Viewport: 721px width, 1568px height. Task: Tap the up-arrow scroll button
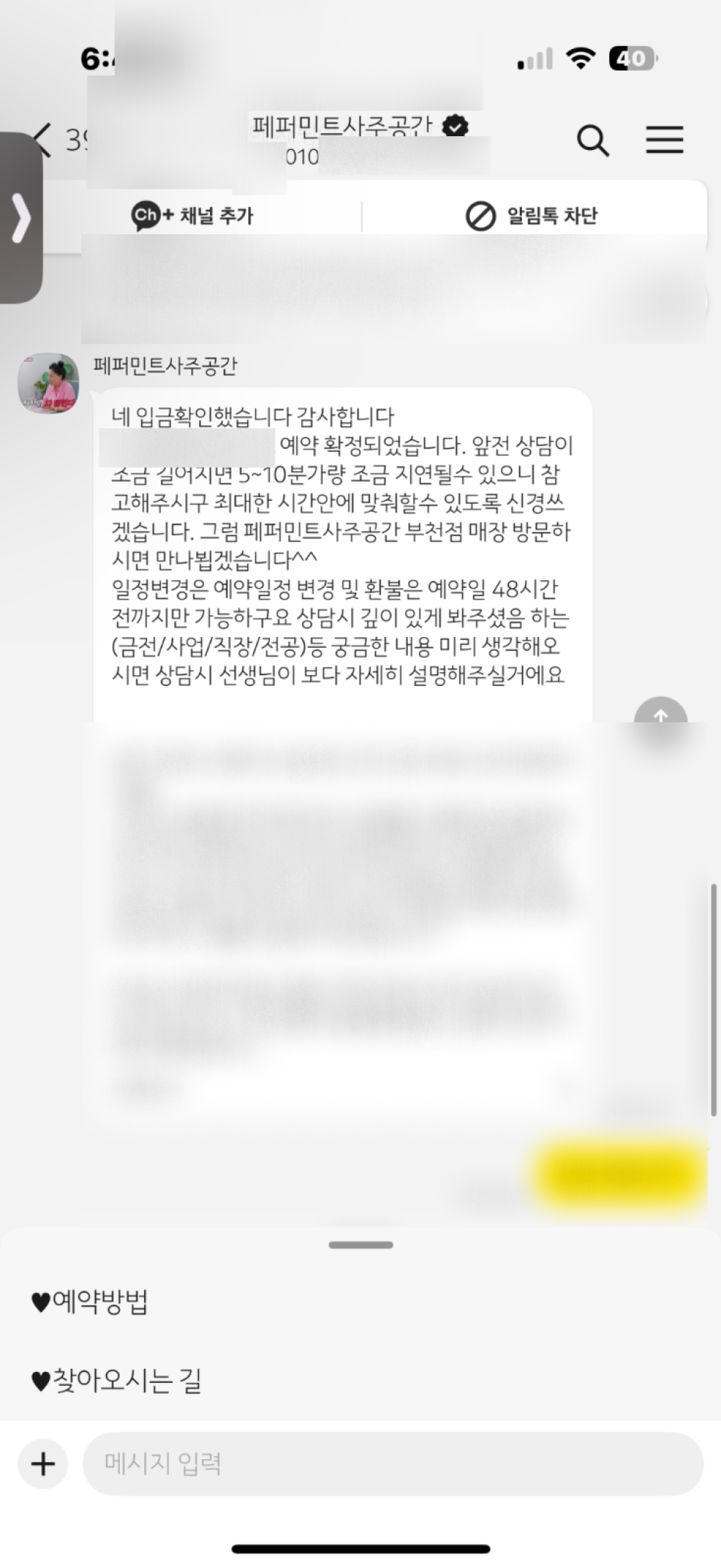tap(660, 715)
